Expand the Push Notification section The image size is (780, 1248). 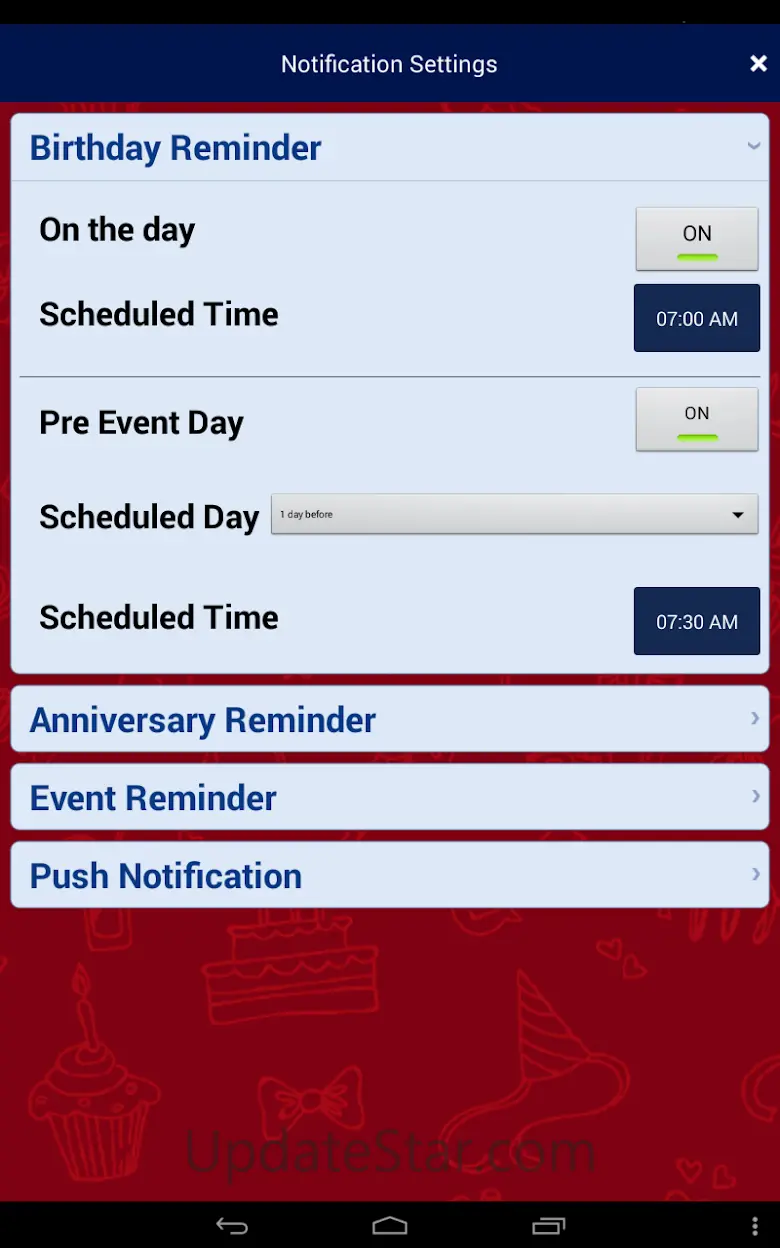tap(389, 875)
